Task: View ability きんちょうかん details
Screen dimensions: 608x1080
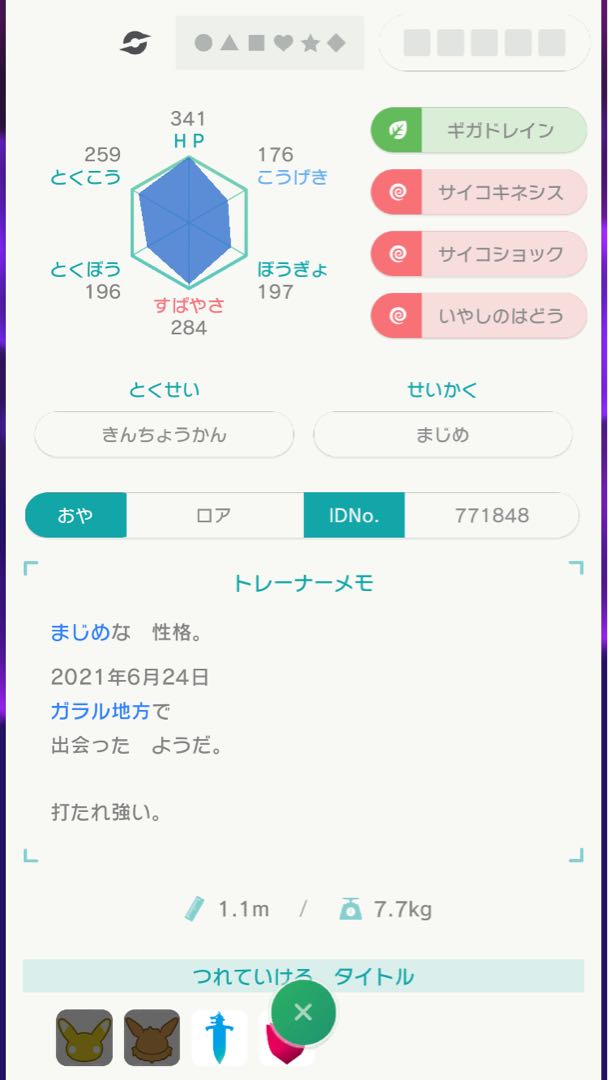Action: (164, 435)
